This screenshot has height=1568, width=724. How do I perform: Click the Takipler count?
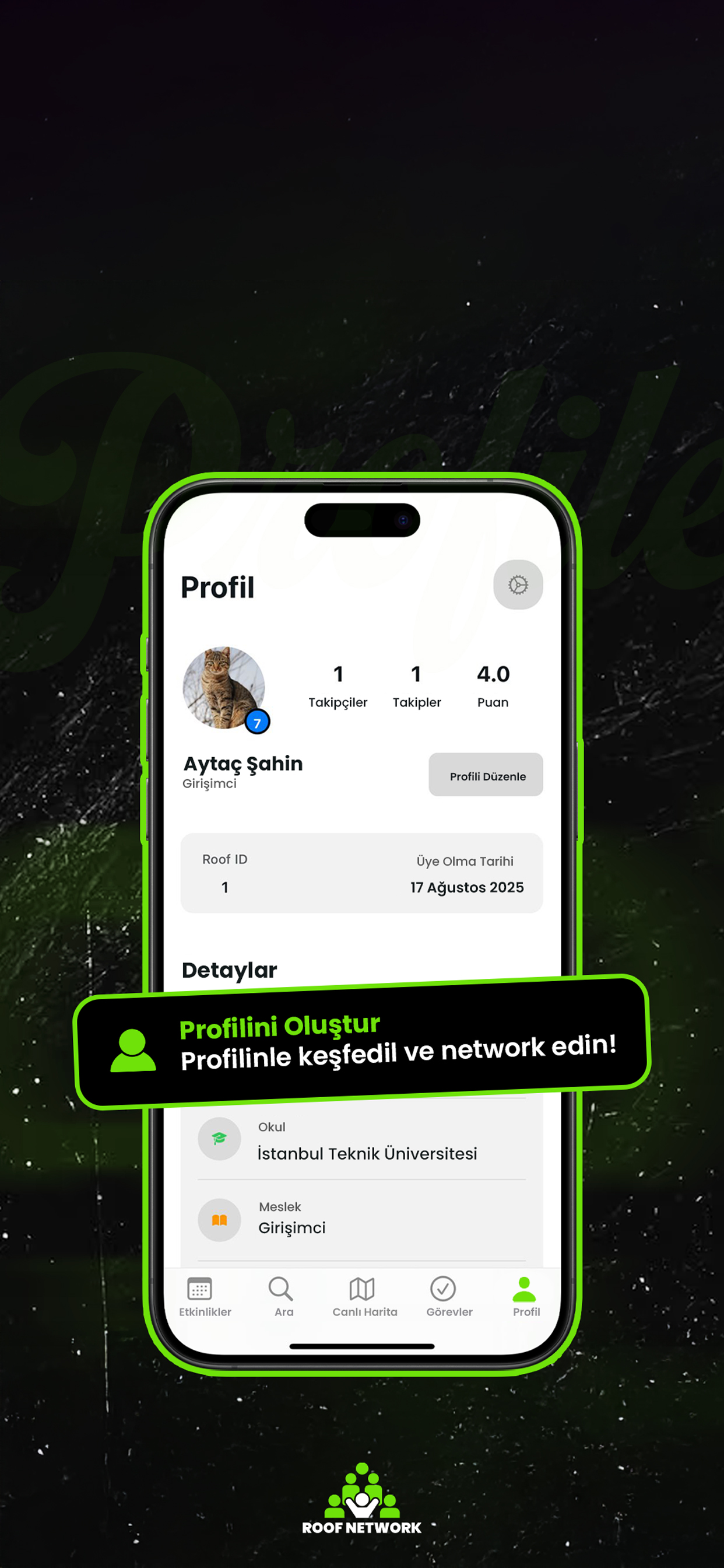(x=417, y=685)
